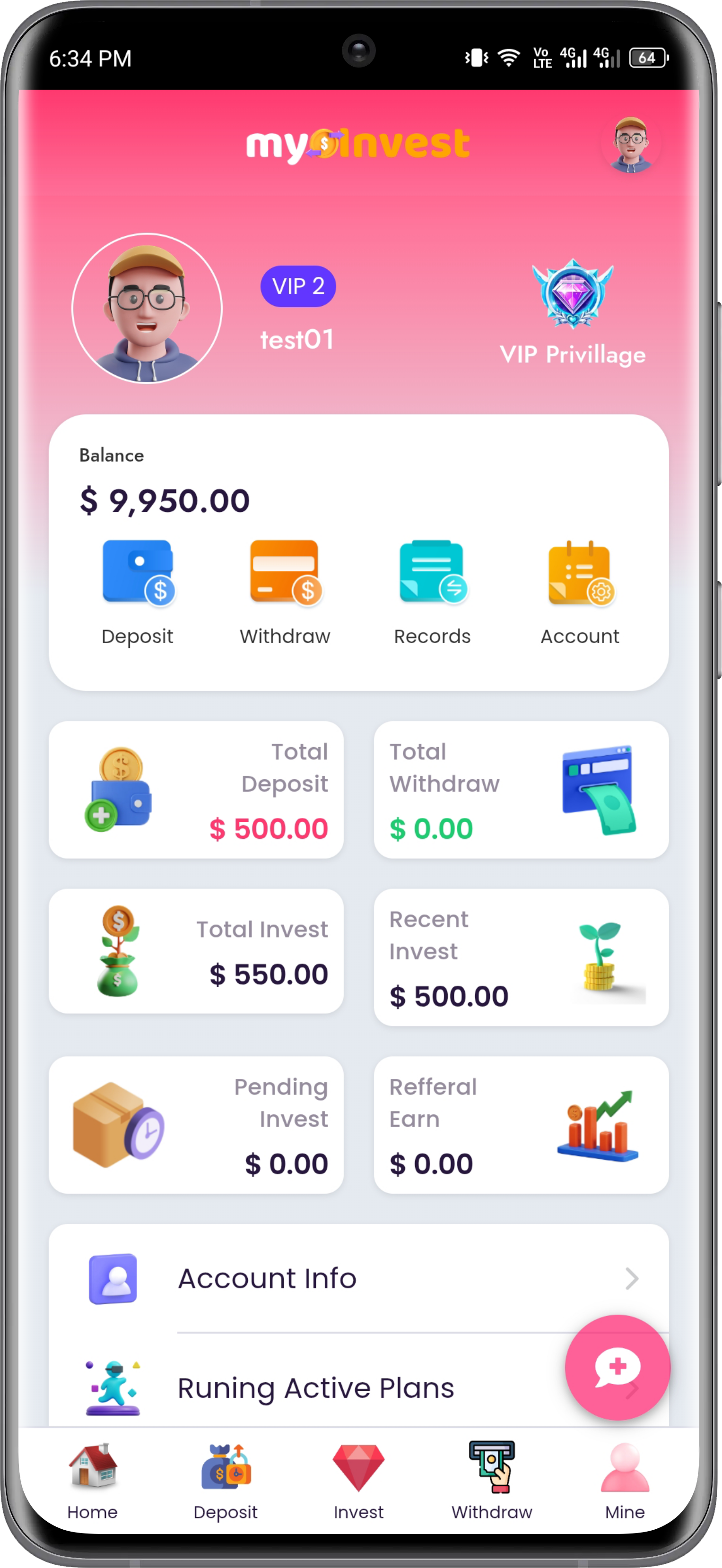Tap the Withdraw shortcut under Balance
The width and height of the screenshot is (722, 1568).
pyautogui.click(x=285, y=591)
